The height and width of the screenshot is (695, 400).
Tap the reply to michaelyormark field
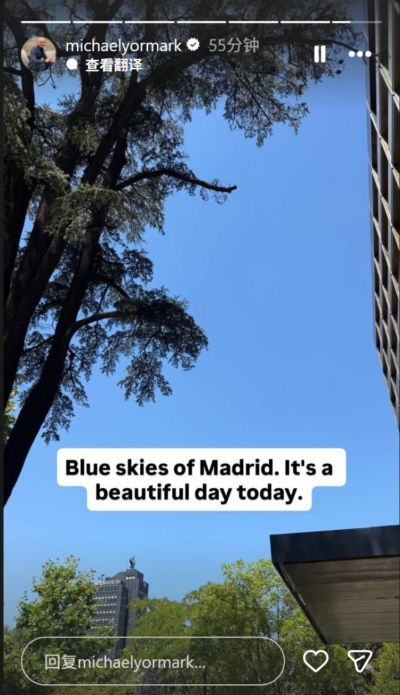pyautogui.click(x=153, y=662)
